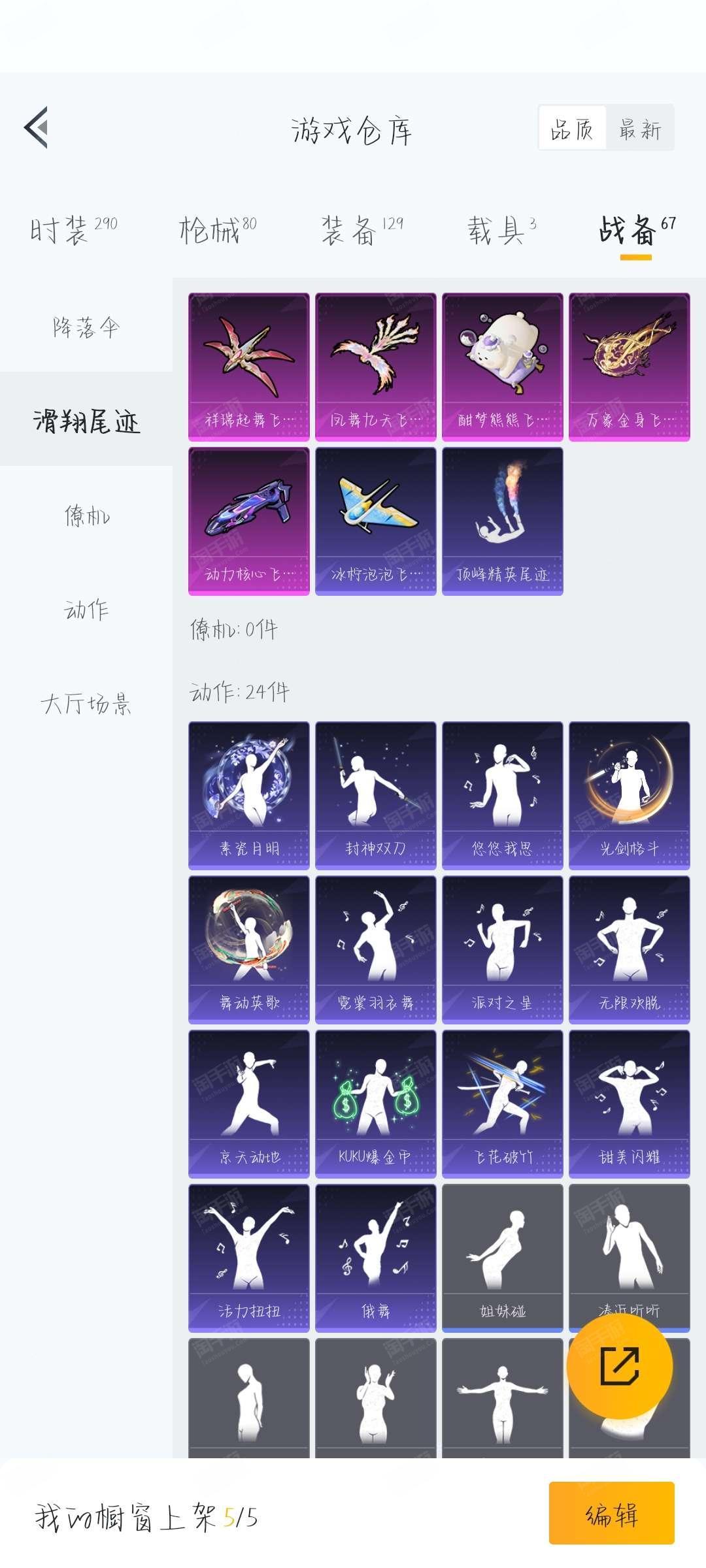
Task: Select 僚机 in the side menu
Action: [86, 516]
